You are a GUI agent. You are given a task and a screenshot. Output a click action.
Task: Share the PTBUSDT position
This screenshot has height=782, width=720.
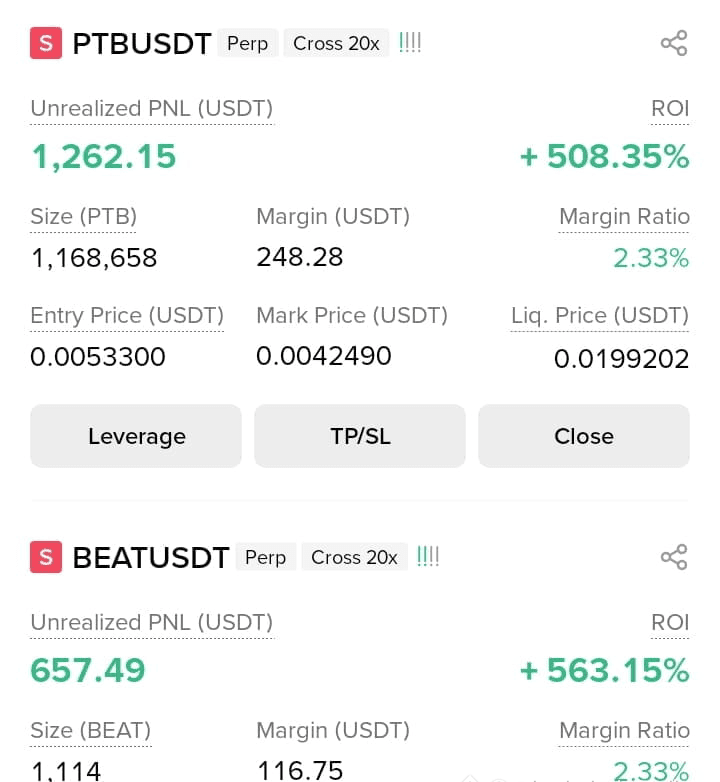point(674,43)
